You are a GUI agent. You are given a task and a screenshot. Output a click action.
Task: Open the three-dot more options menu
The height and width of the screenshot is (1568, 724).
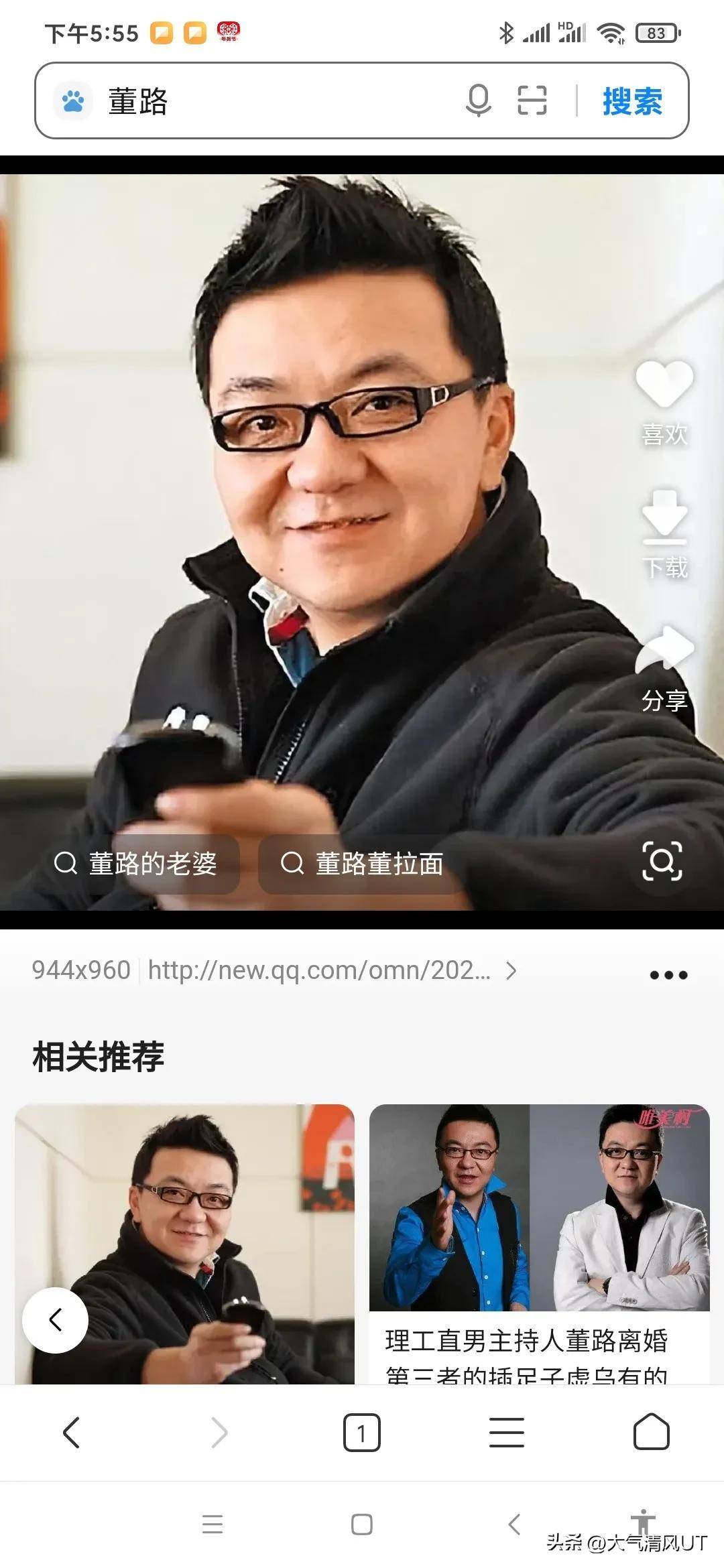click(668, 975)
